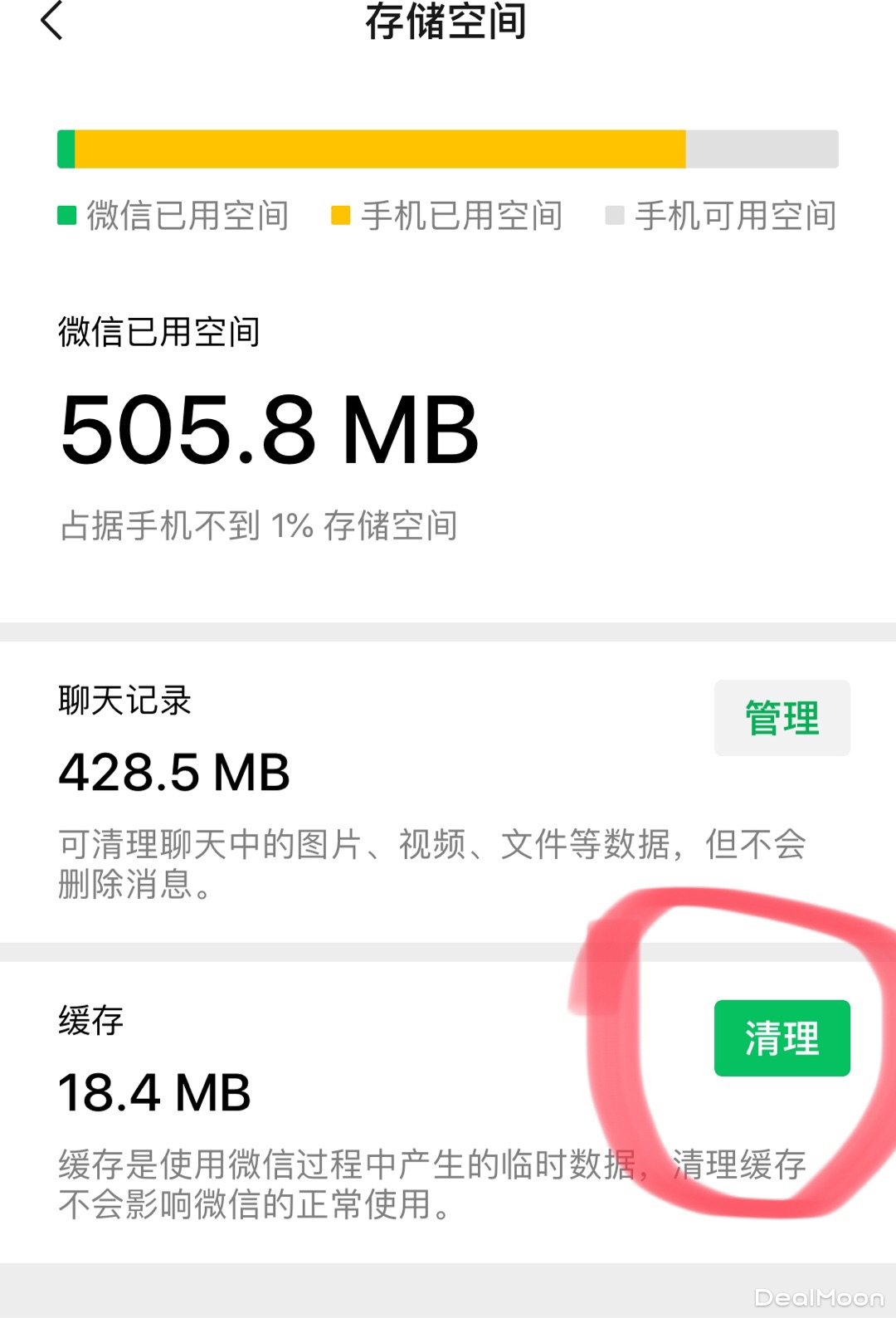Screen dimensions: 896x1318
Task: Click the green WeChat storage legend square
Action: coord(66,216)
